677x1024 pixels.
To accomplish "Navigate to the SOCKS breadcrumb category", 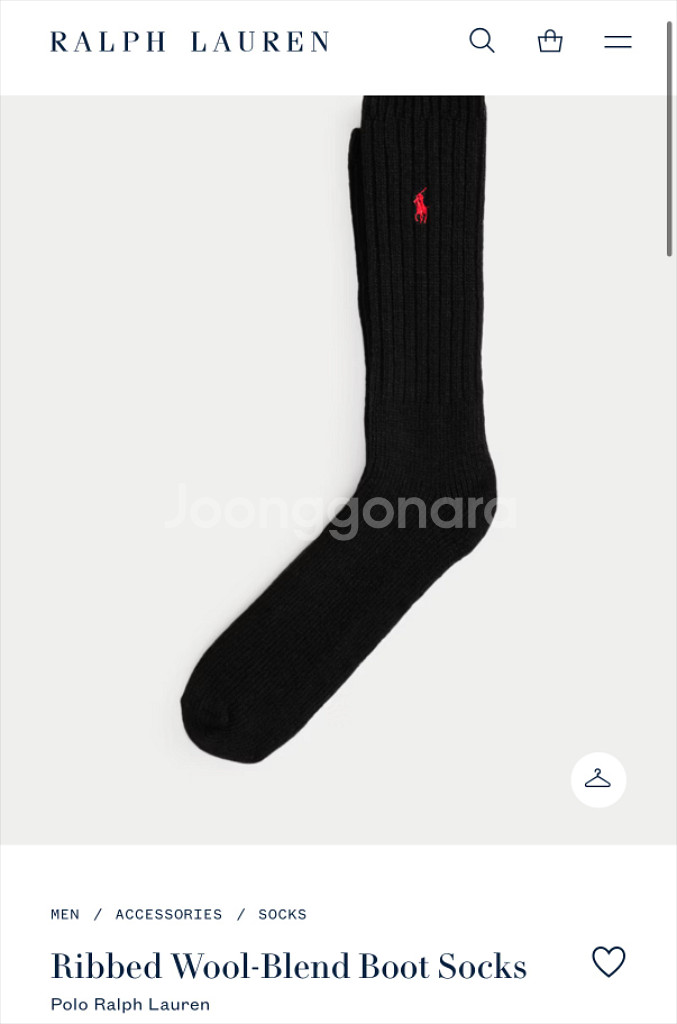I will click(282, 914).
